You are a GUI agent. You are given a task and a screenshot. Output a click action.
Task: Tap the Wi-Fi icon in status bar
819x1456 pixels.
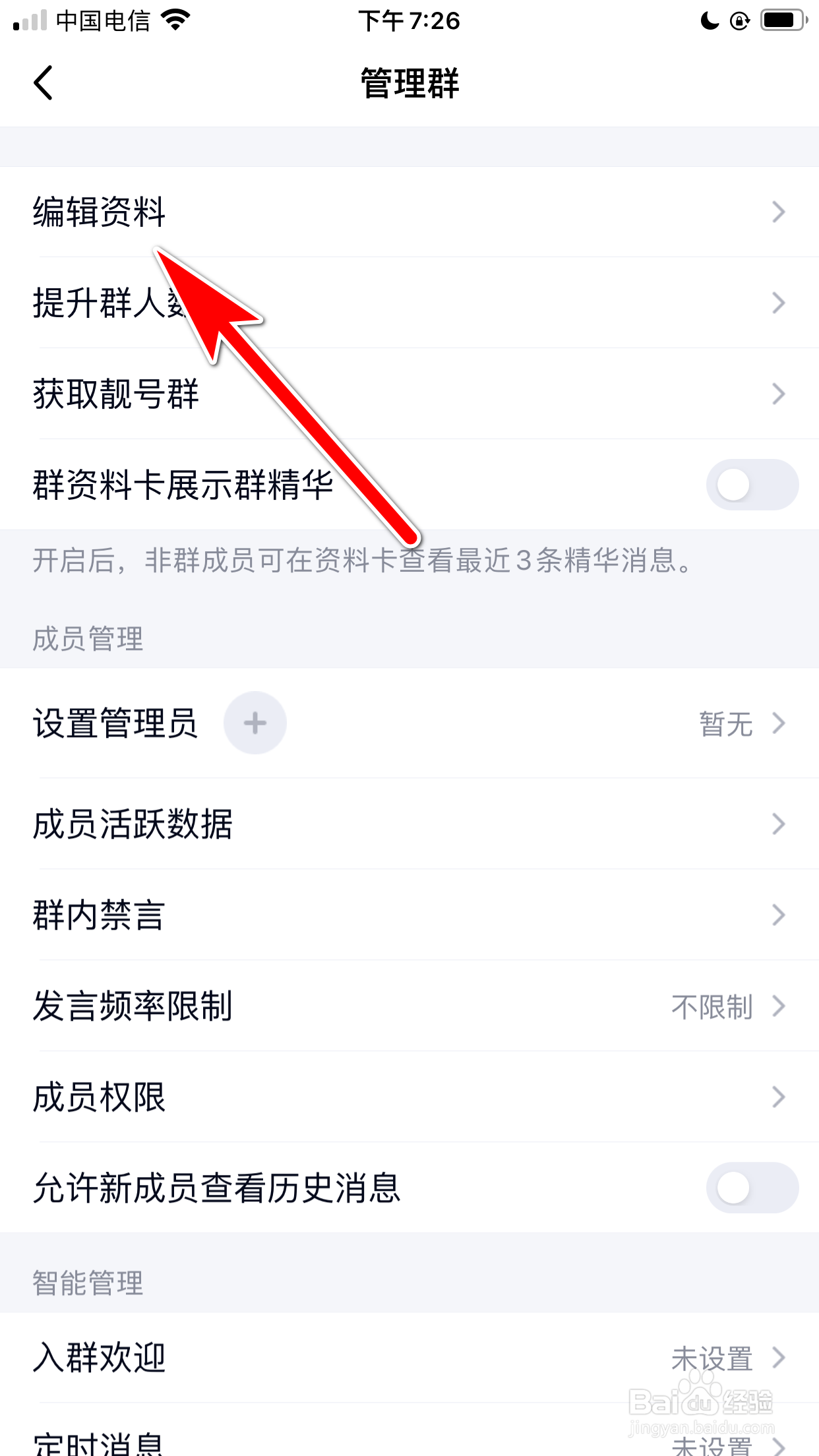coord(176,19)
